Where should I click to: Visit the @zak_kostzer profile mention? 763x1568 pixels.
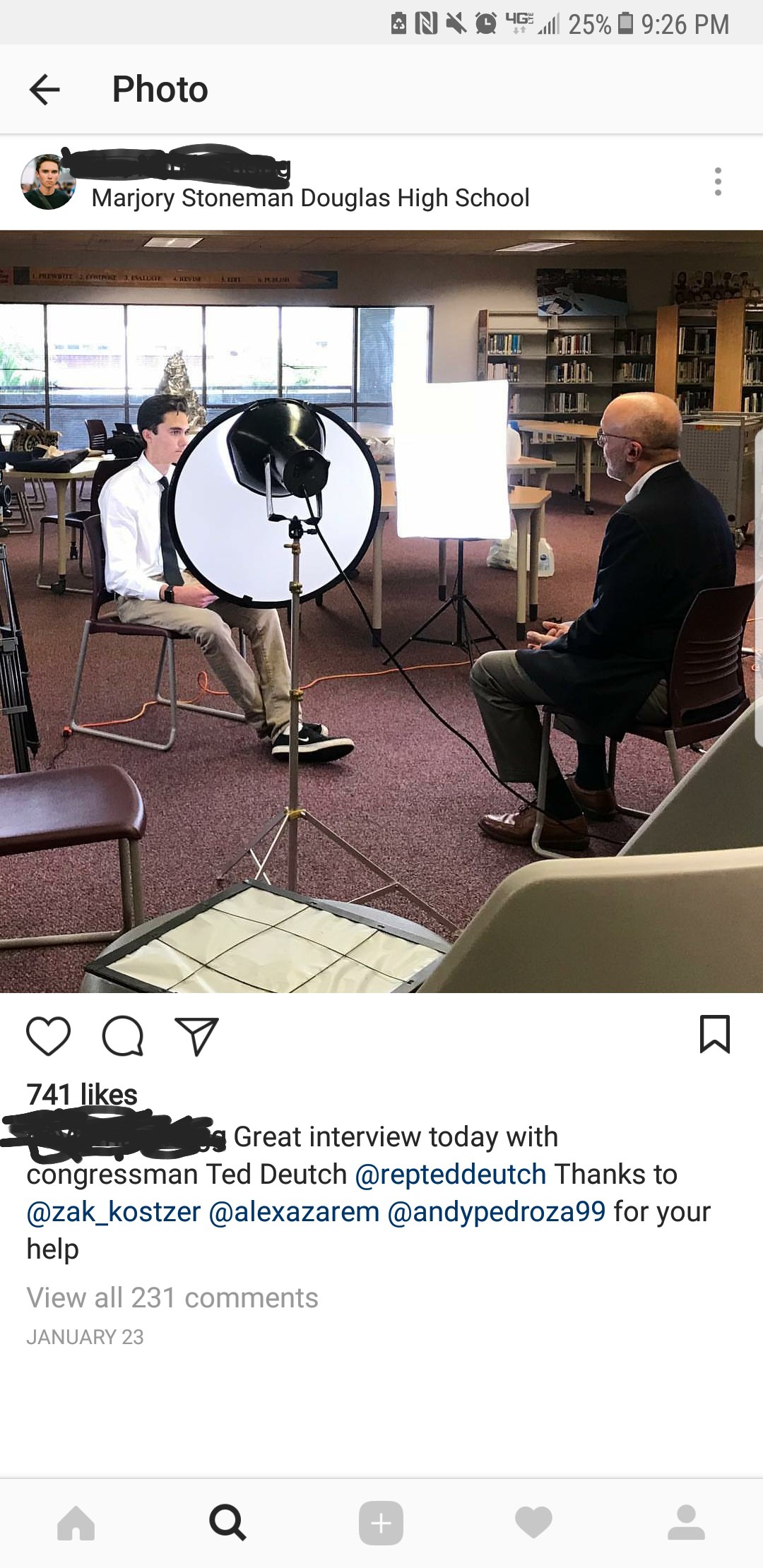pyautogui.click(x=114, y=1211)
